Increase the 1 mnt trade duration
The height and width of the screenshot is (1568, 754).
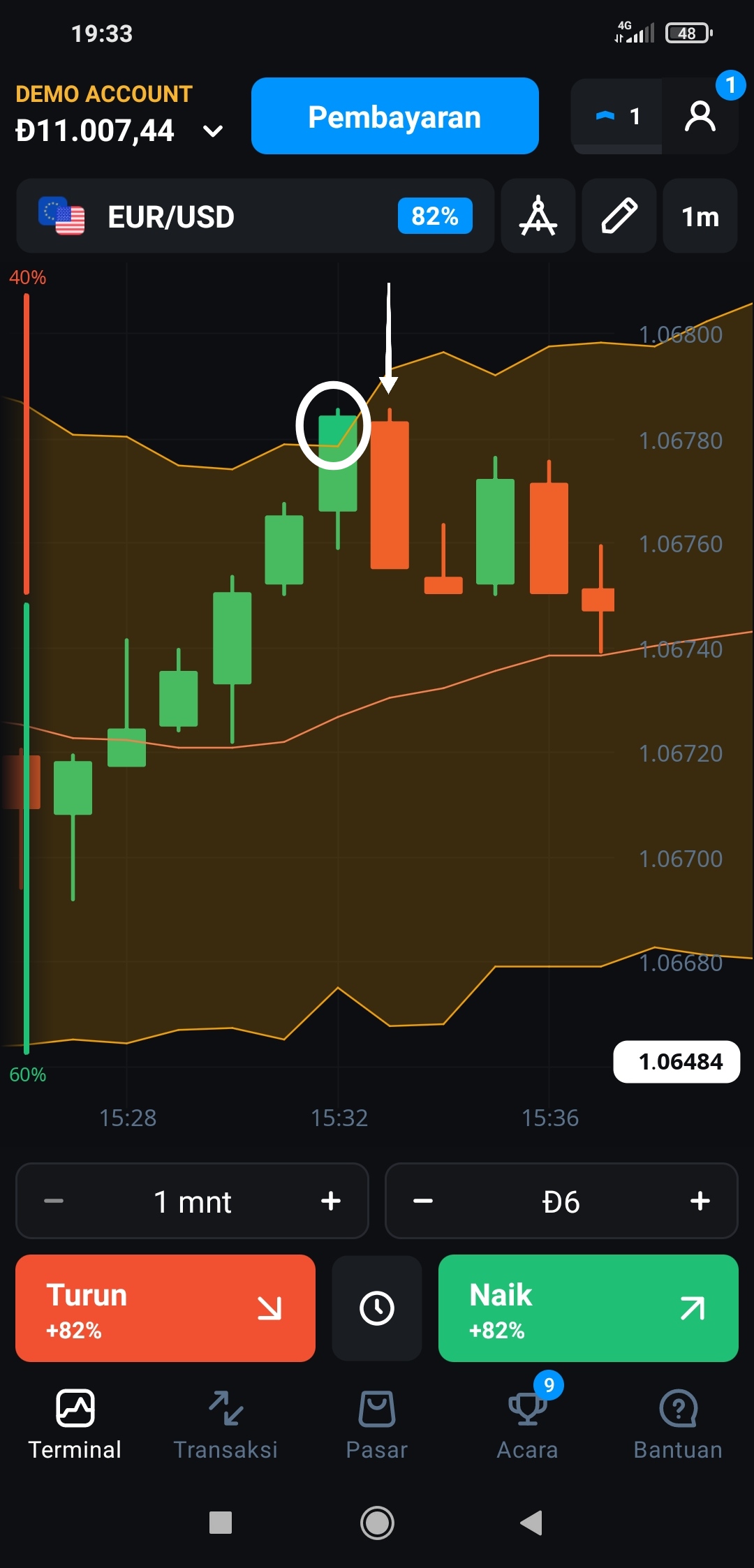(330, 1201)
